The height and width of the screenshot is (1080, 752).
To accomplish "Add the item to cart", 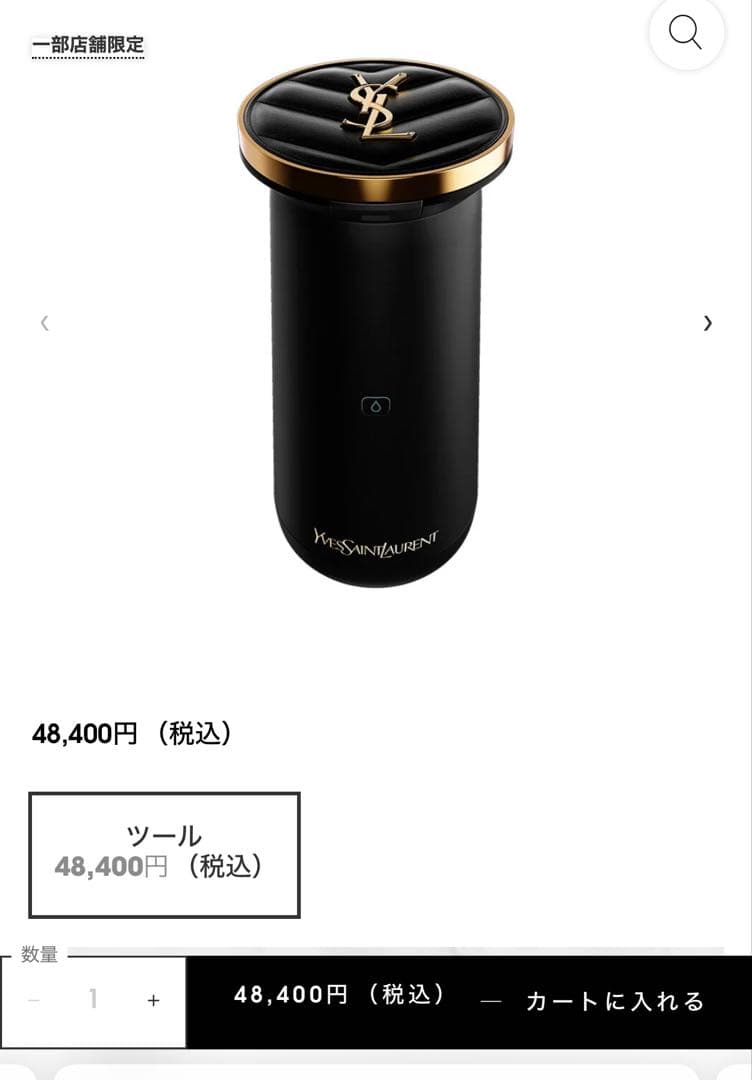I will [615, 997].
